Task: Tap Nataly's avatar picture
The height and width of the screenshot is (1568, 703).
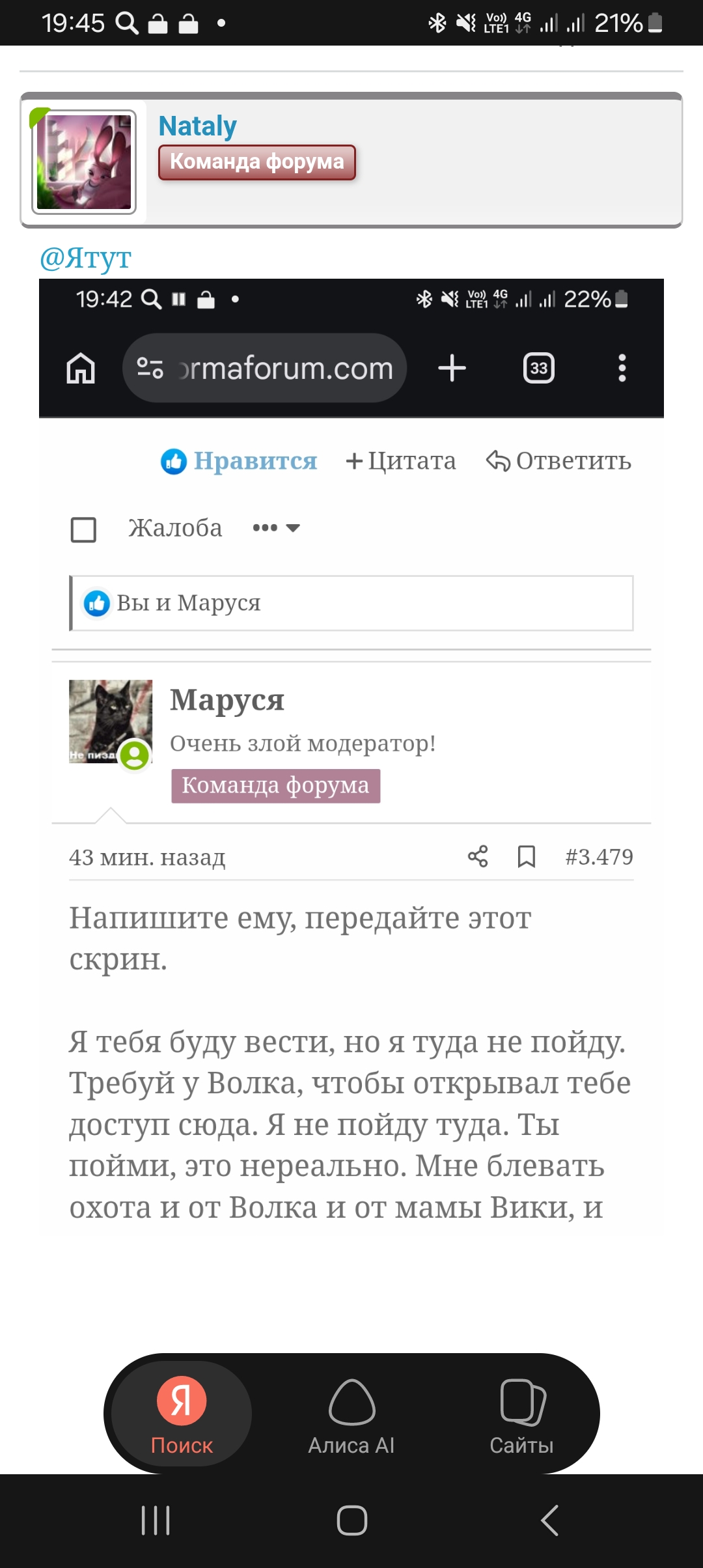Action: [x=84, y=162]
